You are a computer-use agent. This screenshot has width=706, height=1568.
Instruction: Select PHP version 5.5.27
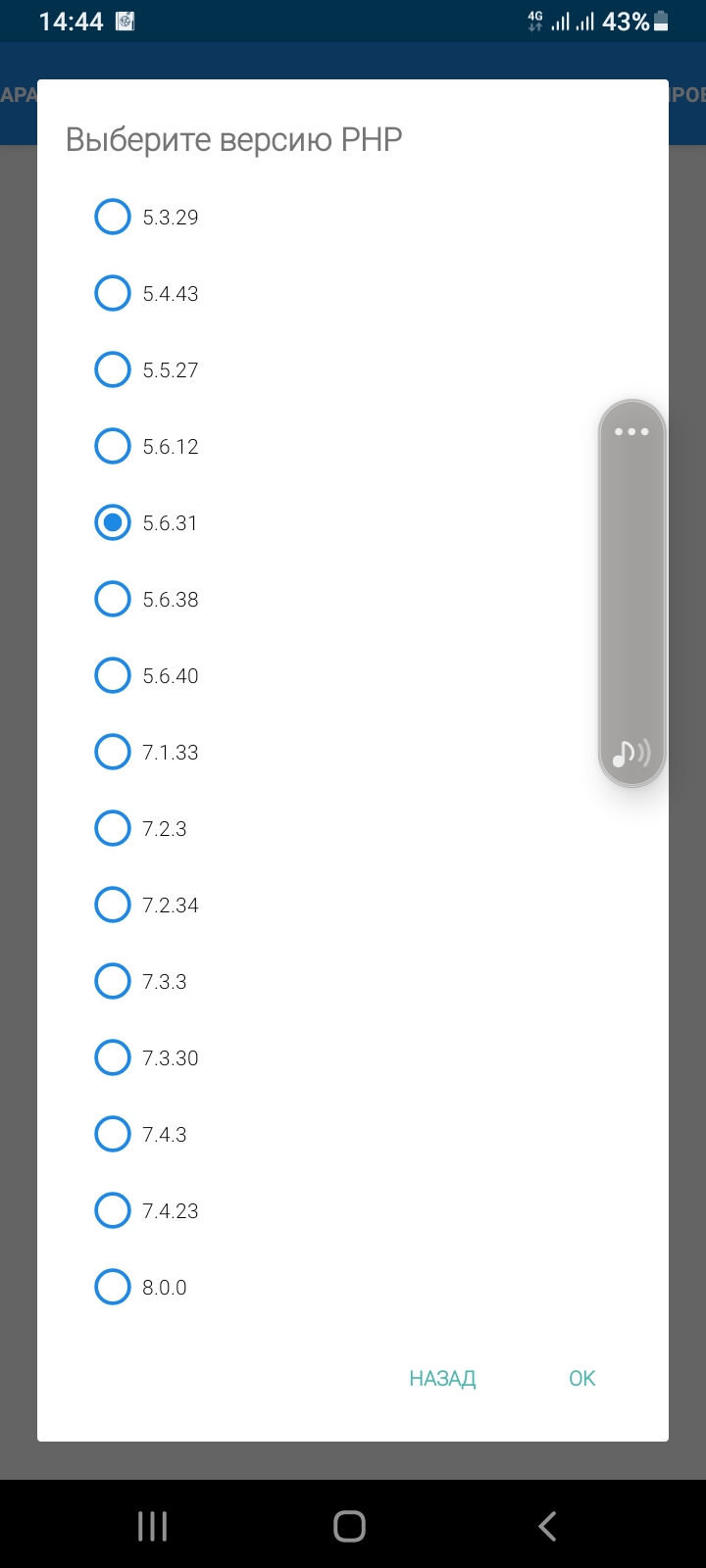click(x=113, y=369)
